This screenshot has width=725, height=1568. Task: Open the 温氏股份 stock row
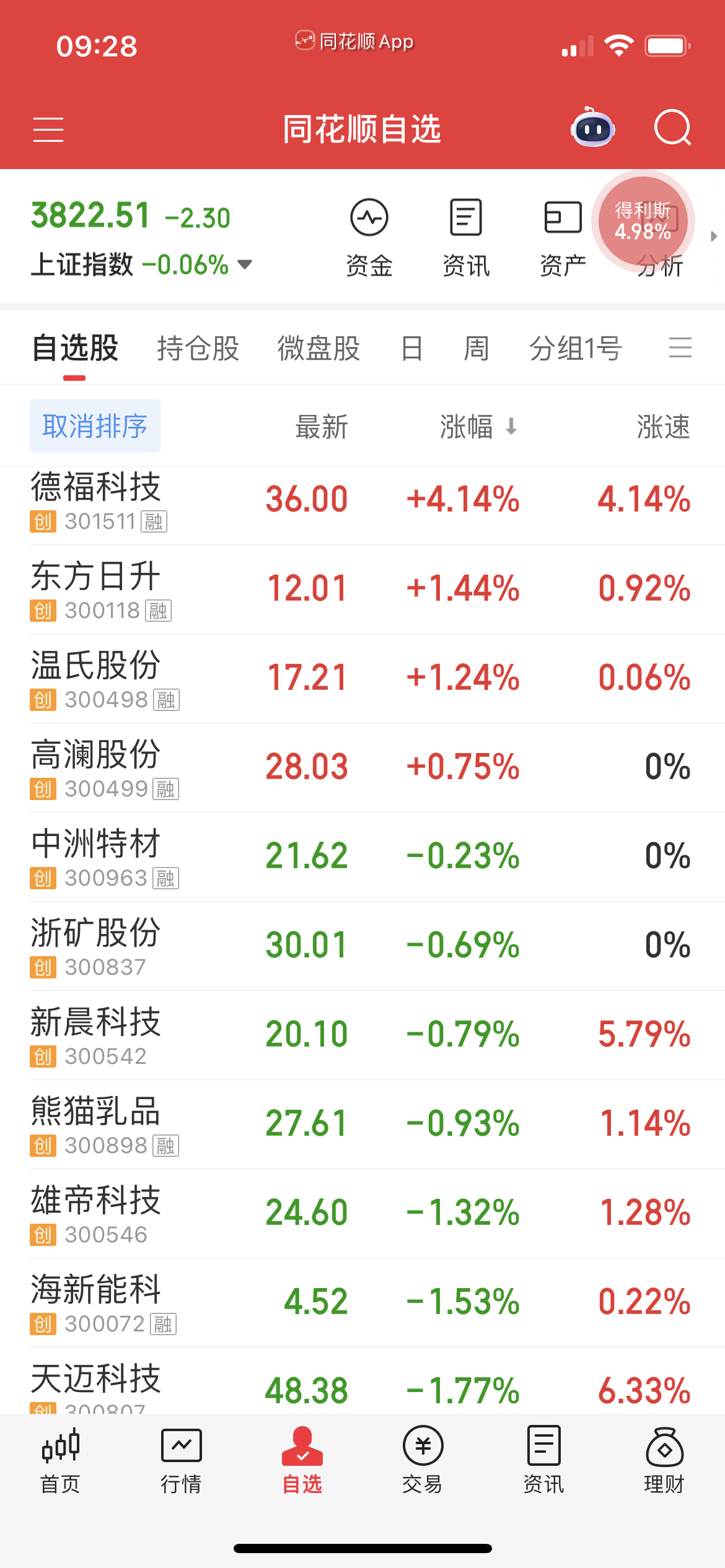(96, 678)
